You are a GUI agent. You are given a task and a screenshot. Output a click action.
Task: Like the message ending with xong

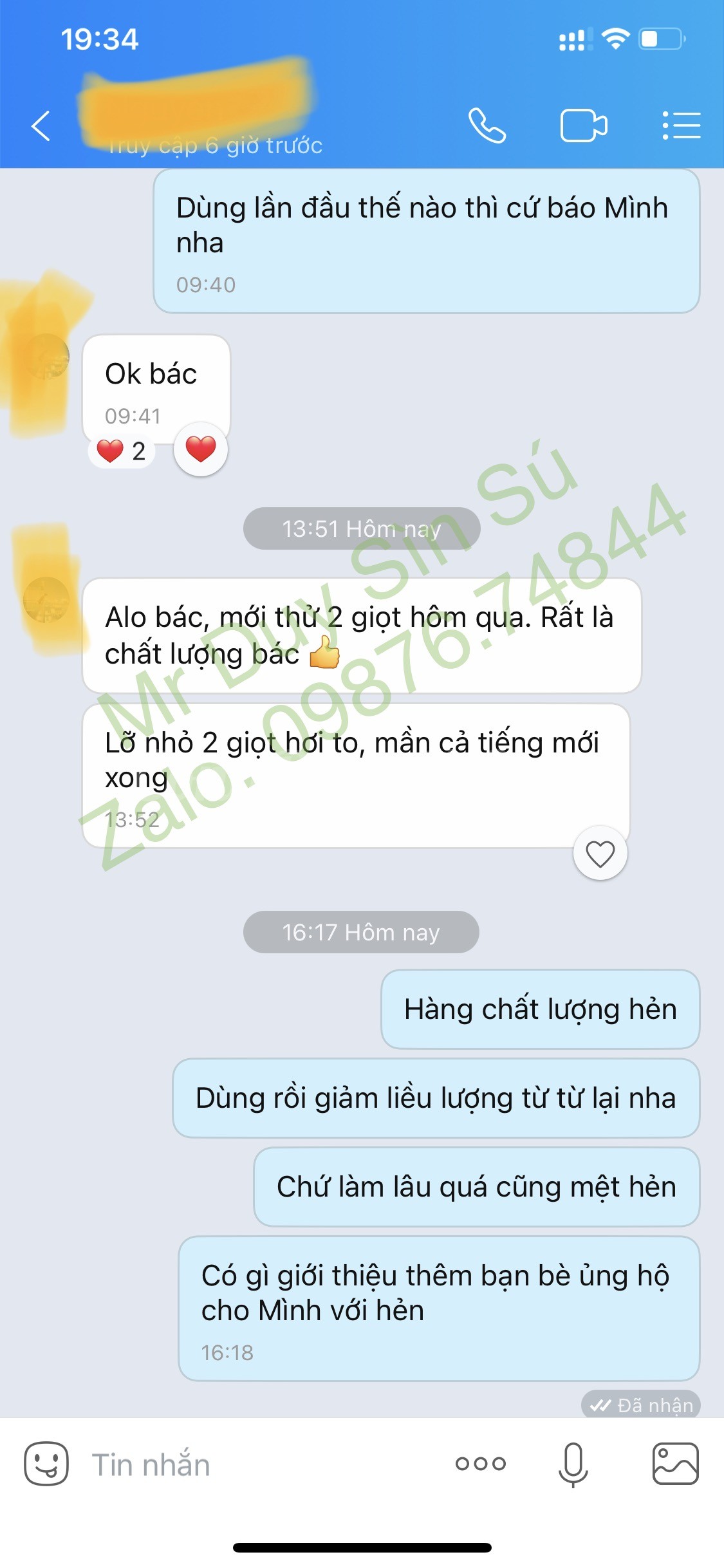600,853
